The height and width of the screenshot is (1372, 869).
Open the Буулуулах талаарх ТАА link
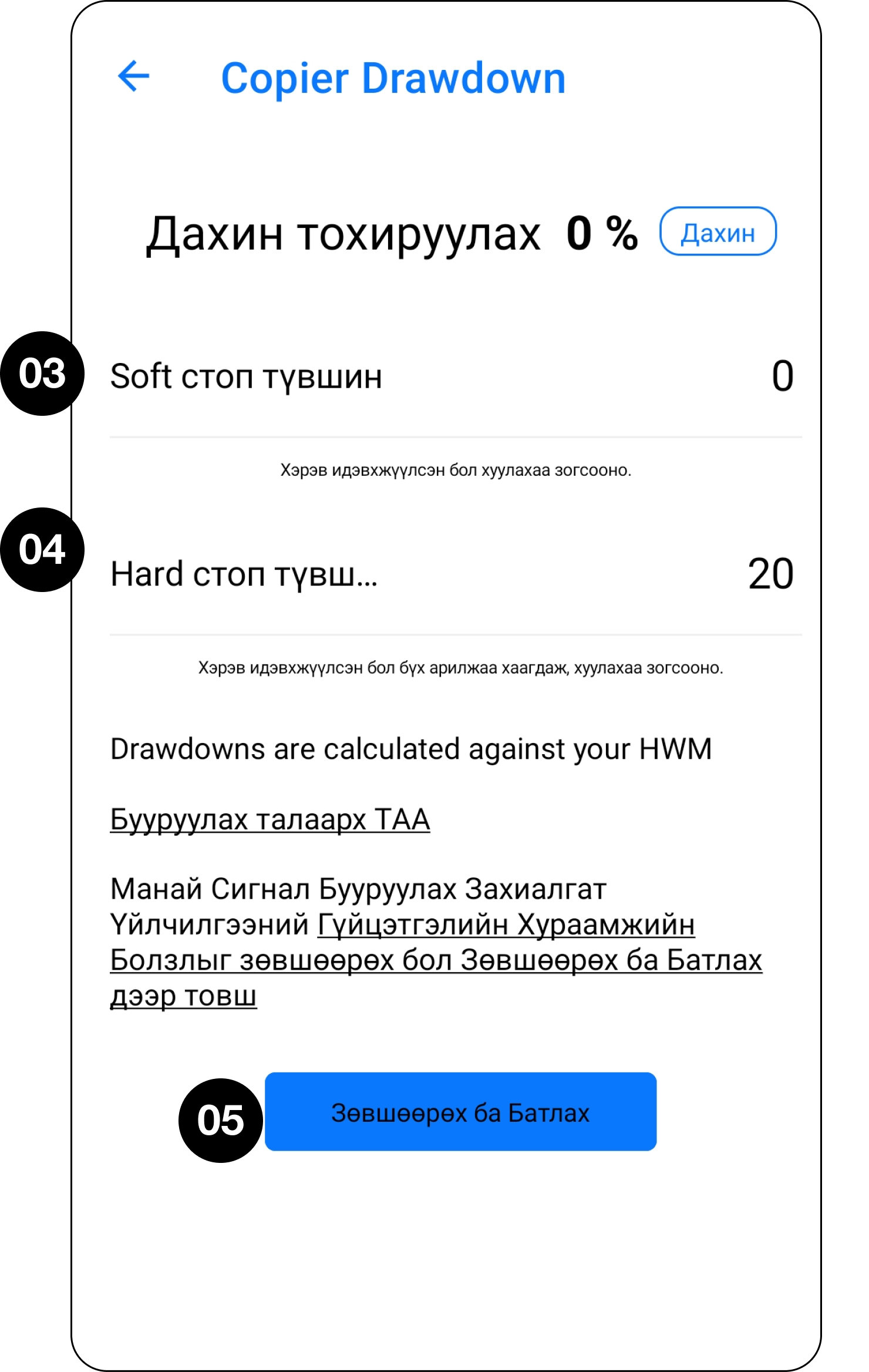coord(270,819)
